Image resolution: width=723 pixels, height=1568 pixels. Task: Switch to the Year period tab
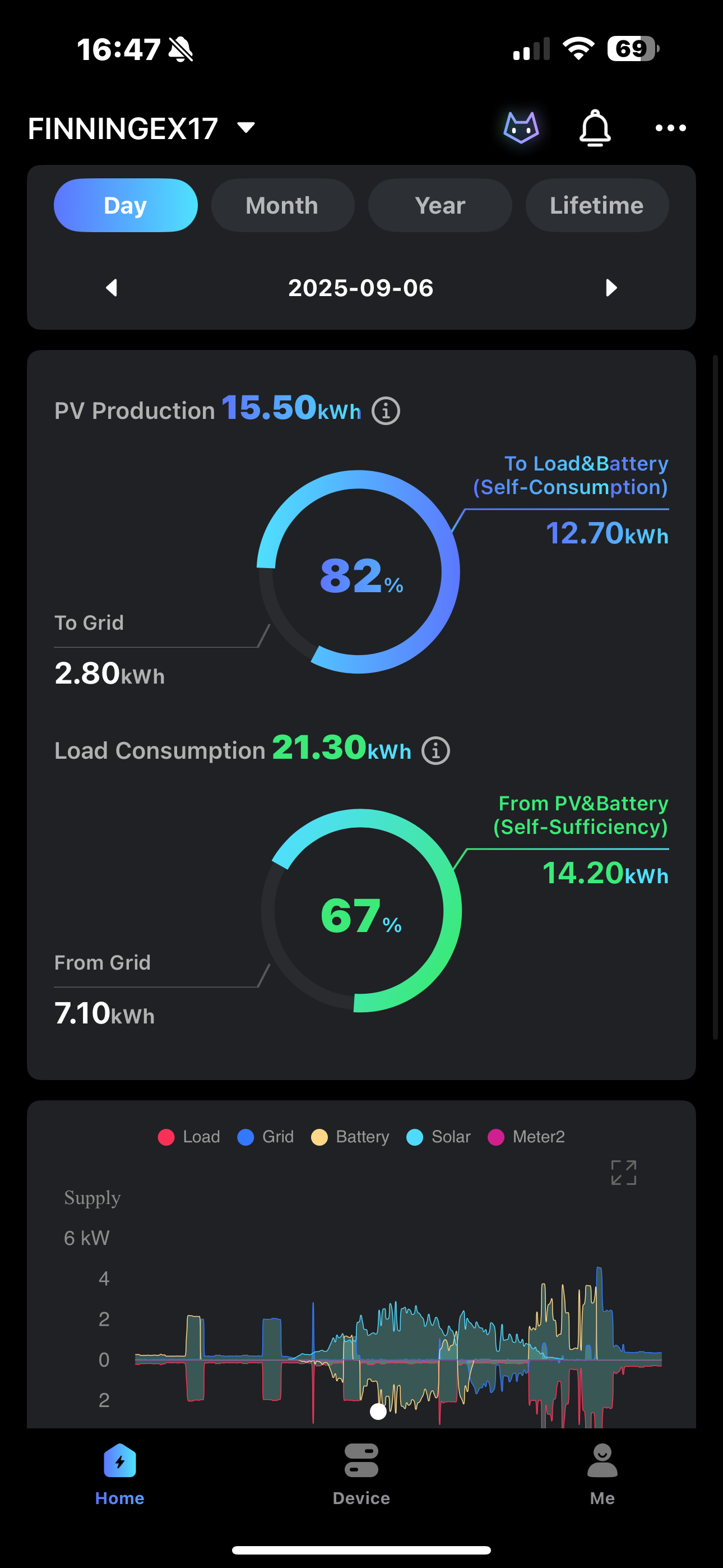point(439,205)
